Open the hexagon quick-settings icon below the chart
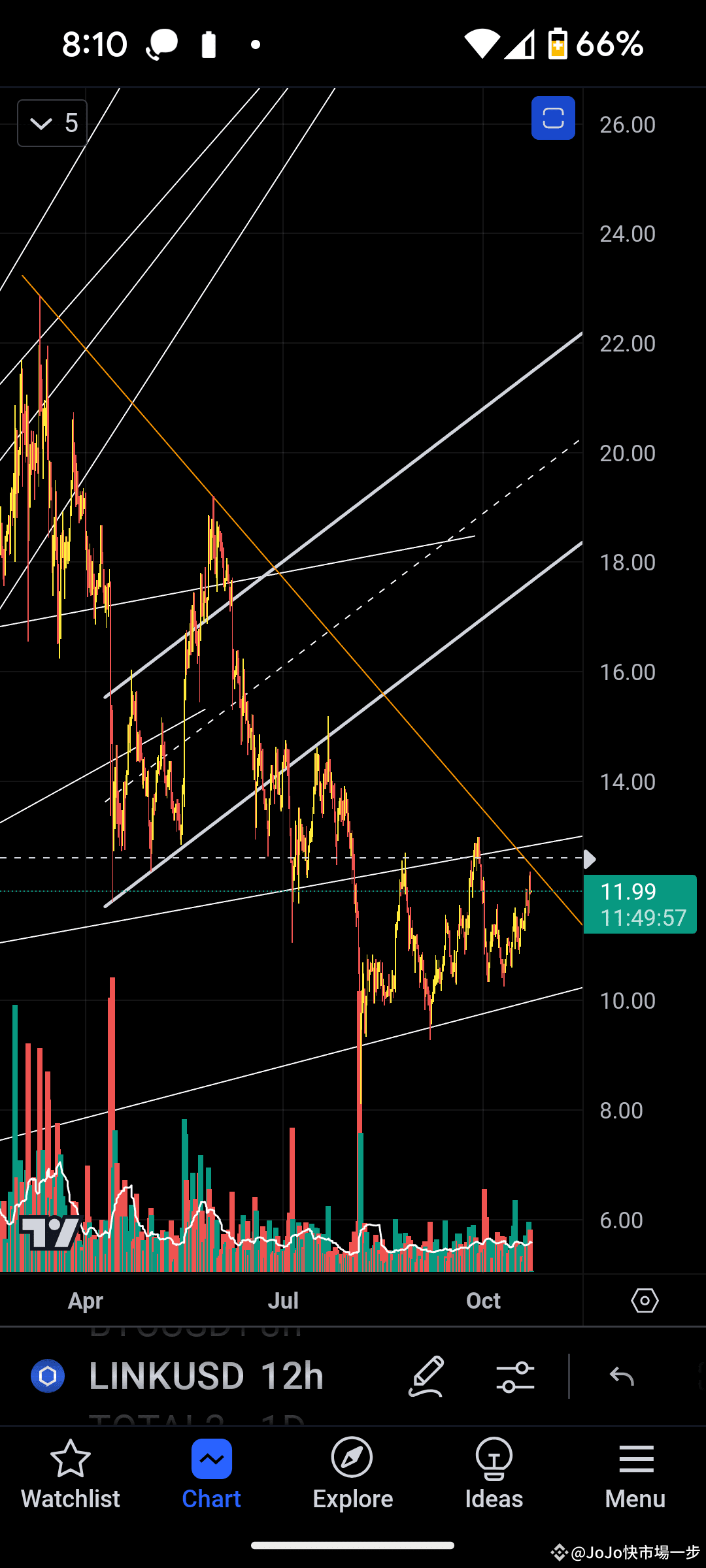This screenshot has height=1568, width=706. [644, 1301]
